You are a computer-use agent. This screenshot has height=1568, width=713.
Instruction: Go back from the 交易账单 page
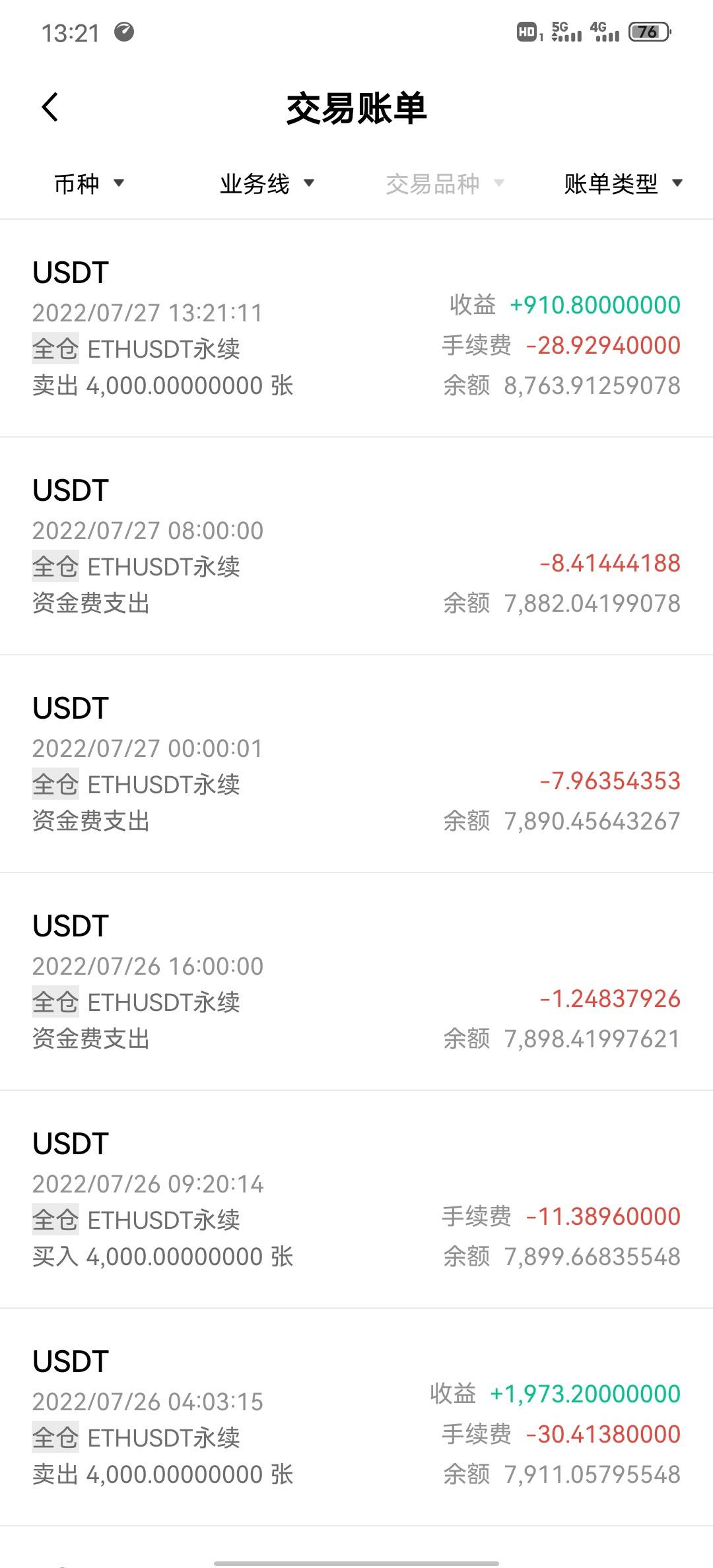point(50,107)
